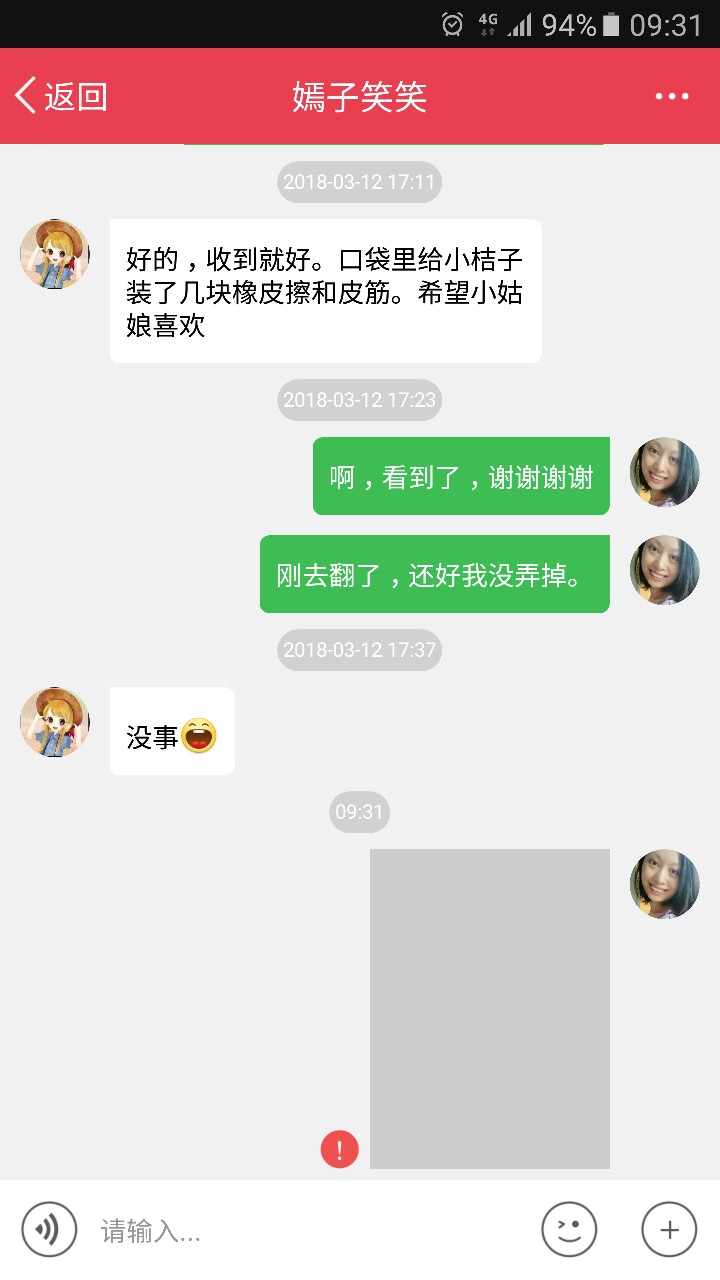Switch to voice message input
This screenshot has height=1280, width=720.
pos(49,1229)
